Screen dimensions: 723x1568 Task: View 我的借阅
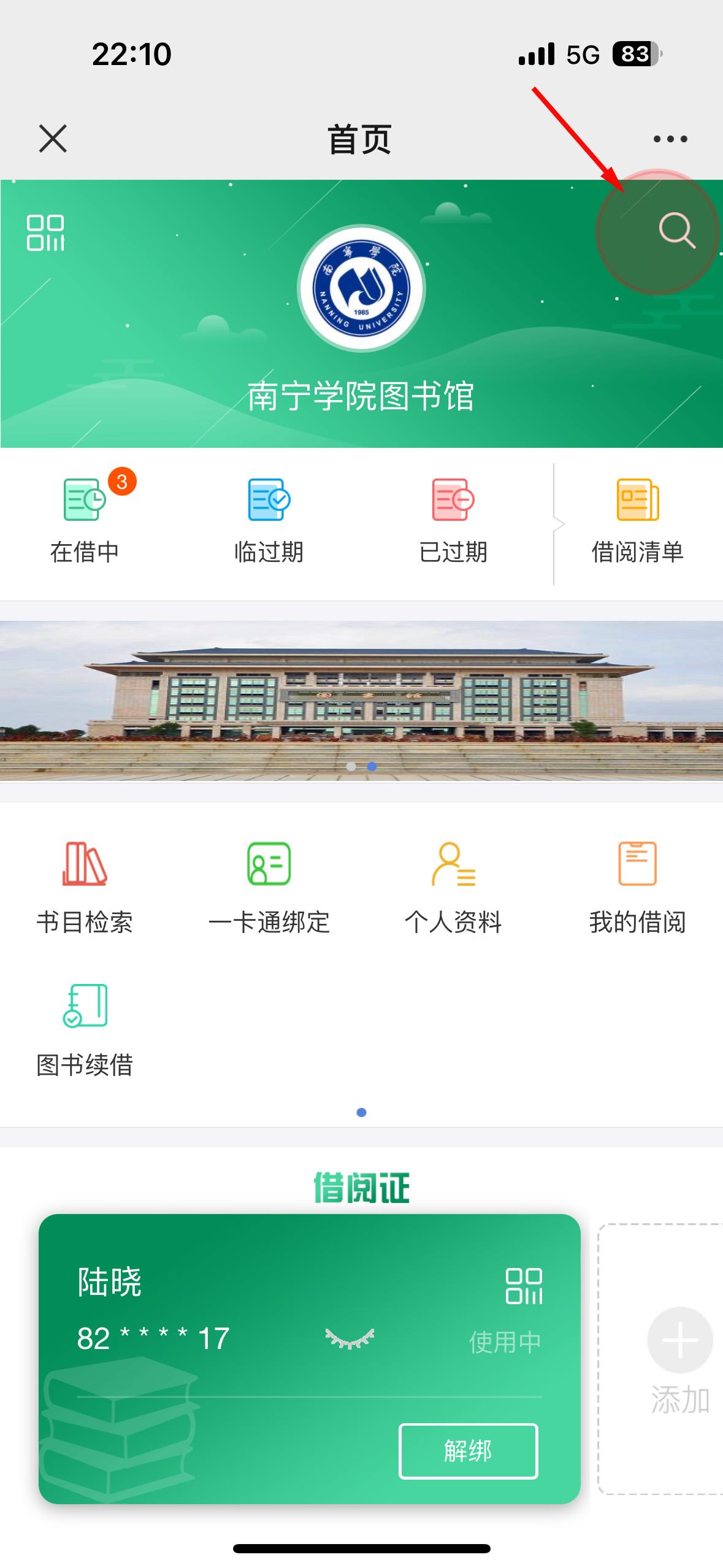click(x=638, y=888)
